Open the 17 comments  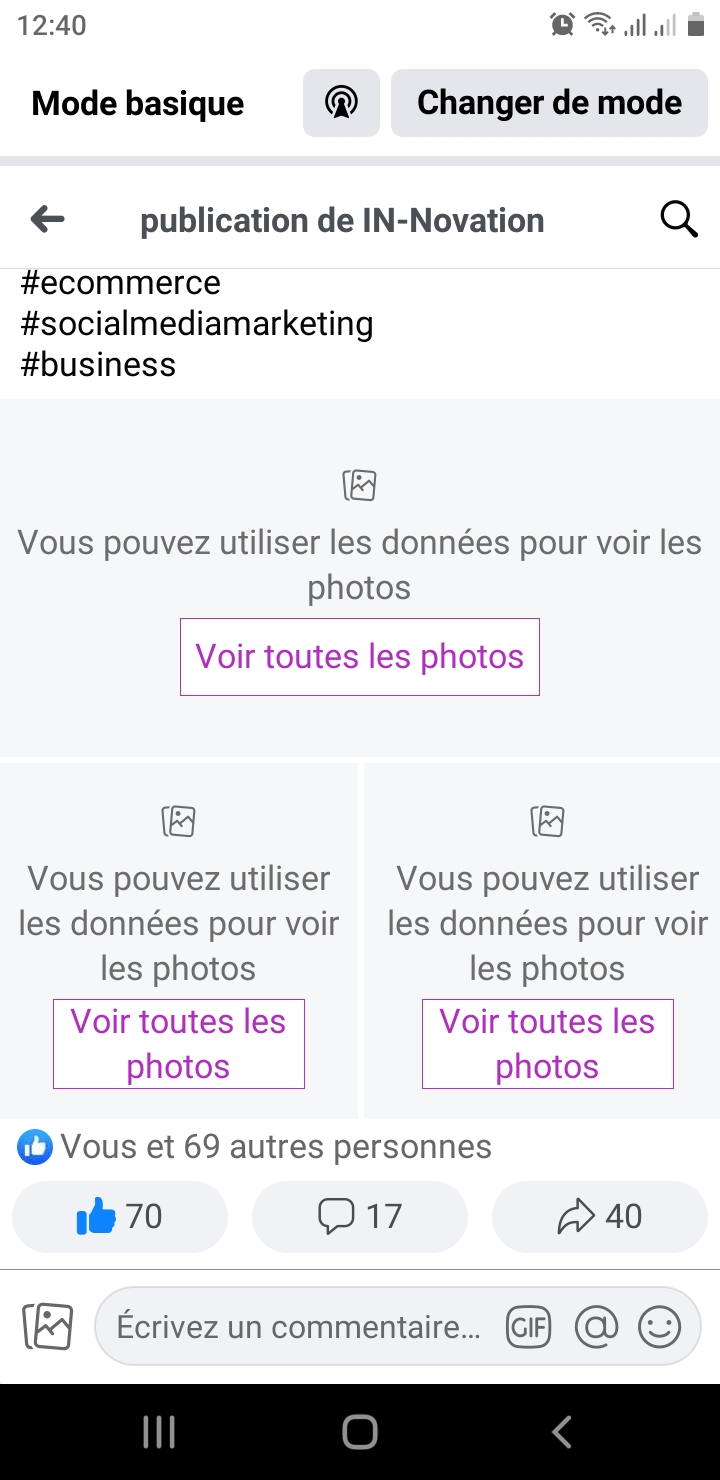[x=360, y=1216]
